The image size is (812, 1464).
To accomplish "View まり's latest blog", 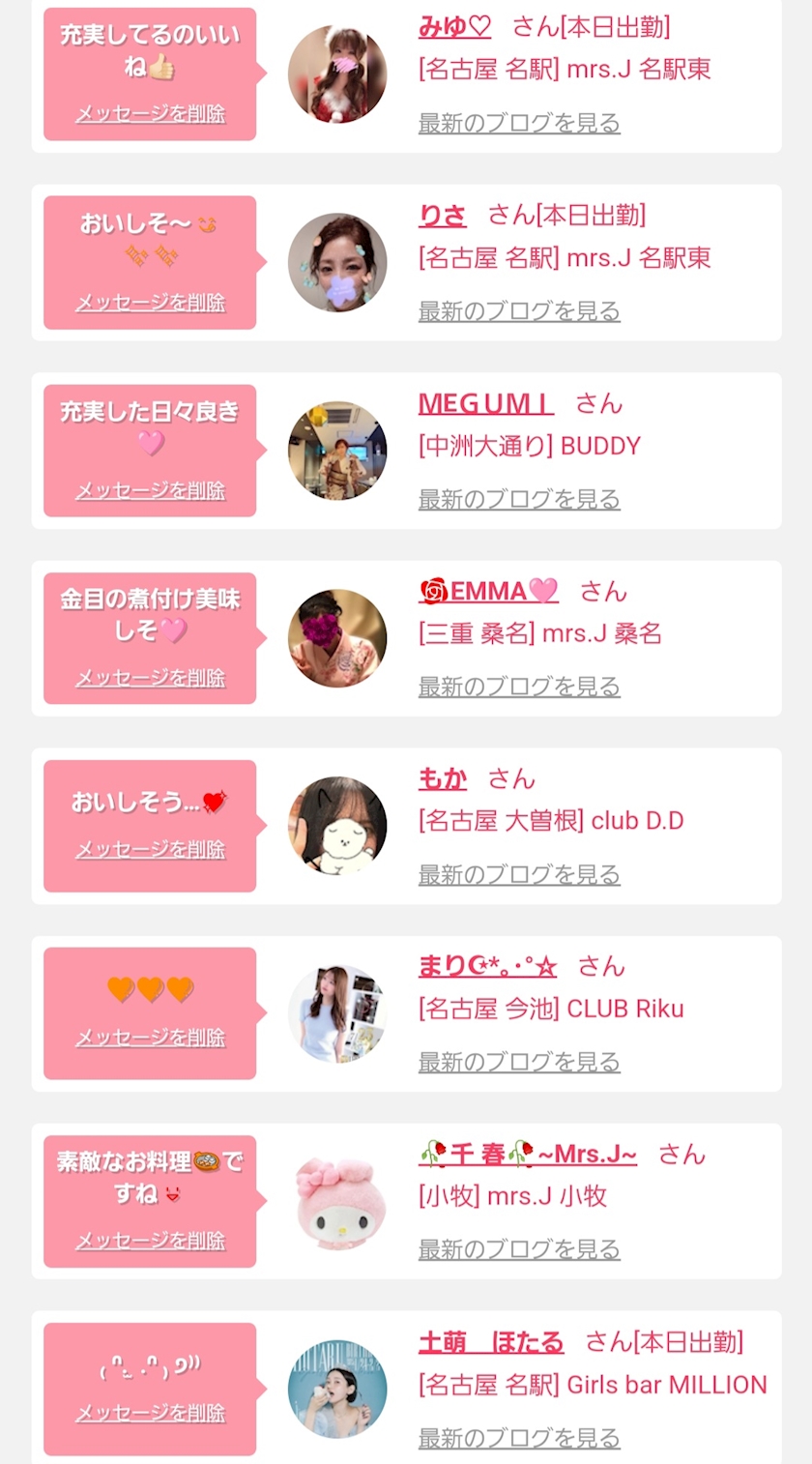I will 519,1062.
